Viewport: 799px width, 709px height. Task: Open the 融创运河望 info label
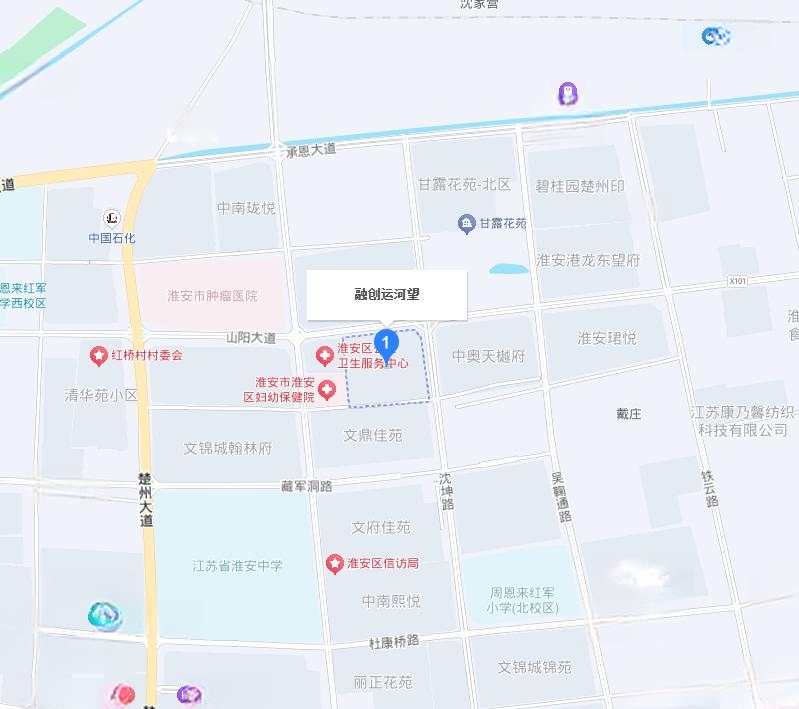point(387,295)
